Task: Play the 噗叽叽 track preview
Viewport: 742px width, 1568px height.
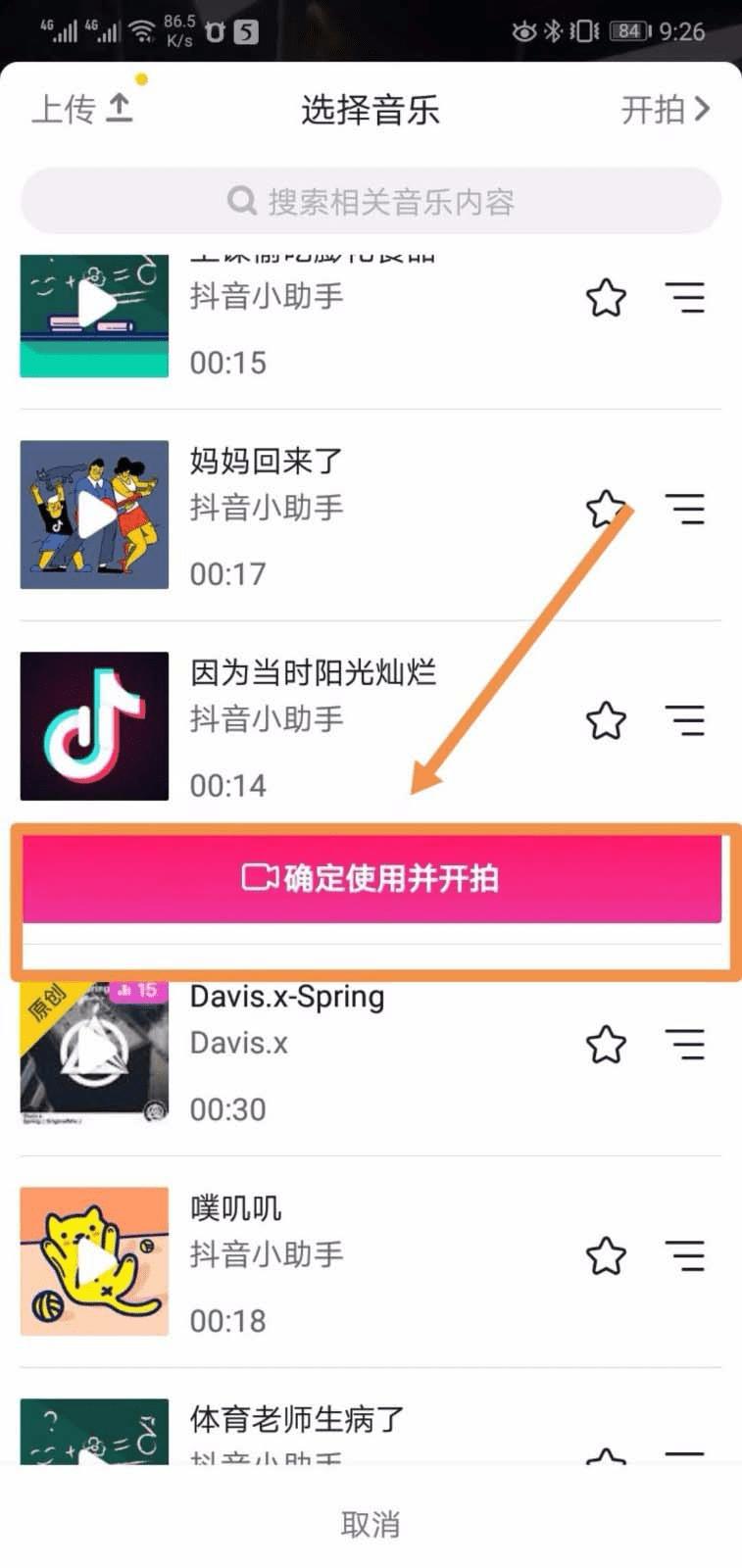Action: click(94, 1261)
